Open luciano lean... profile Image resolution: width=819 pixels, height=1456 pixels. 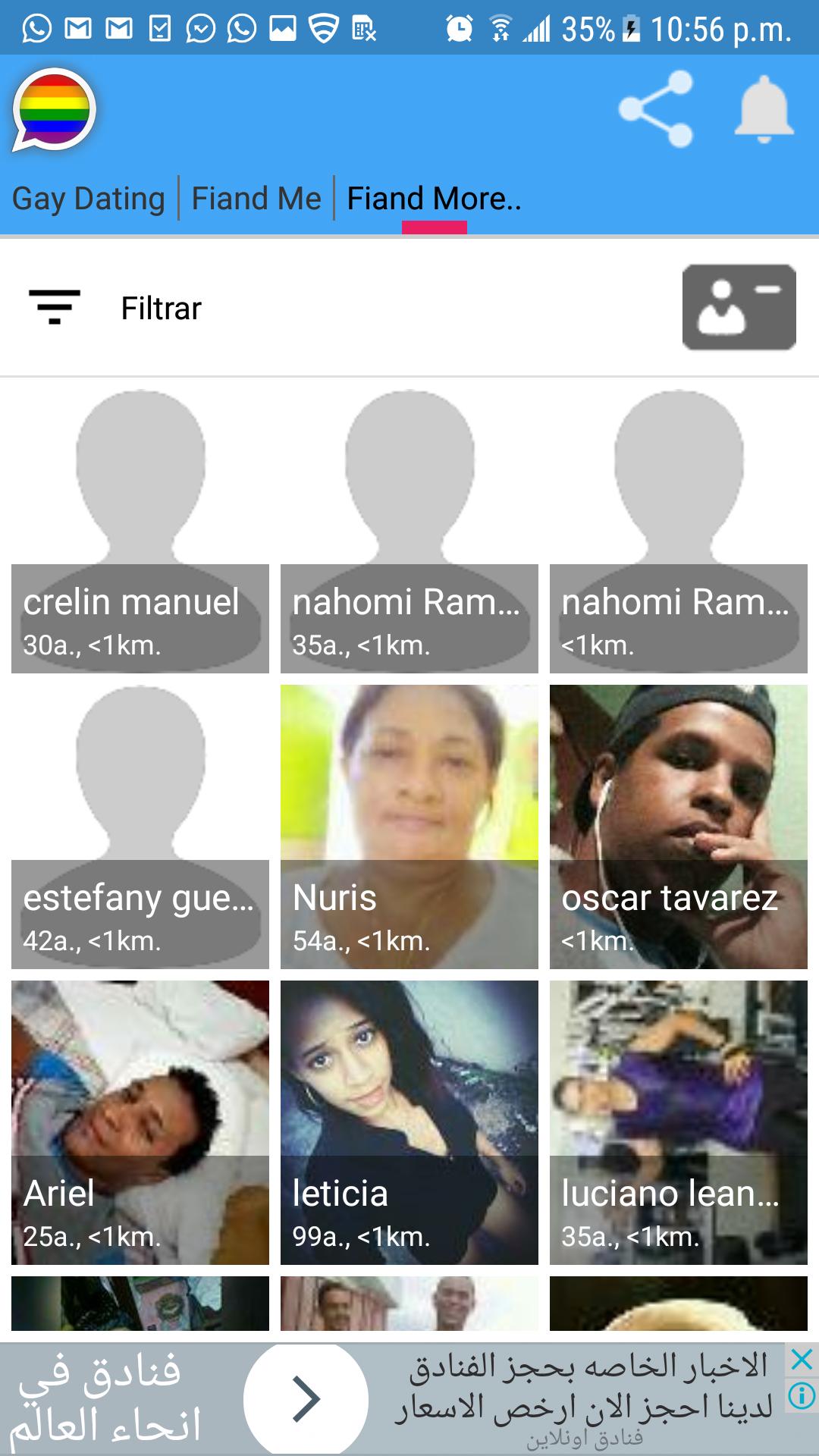[x=679, y=1122]
